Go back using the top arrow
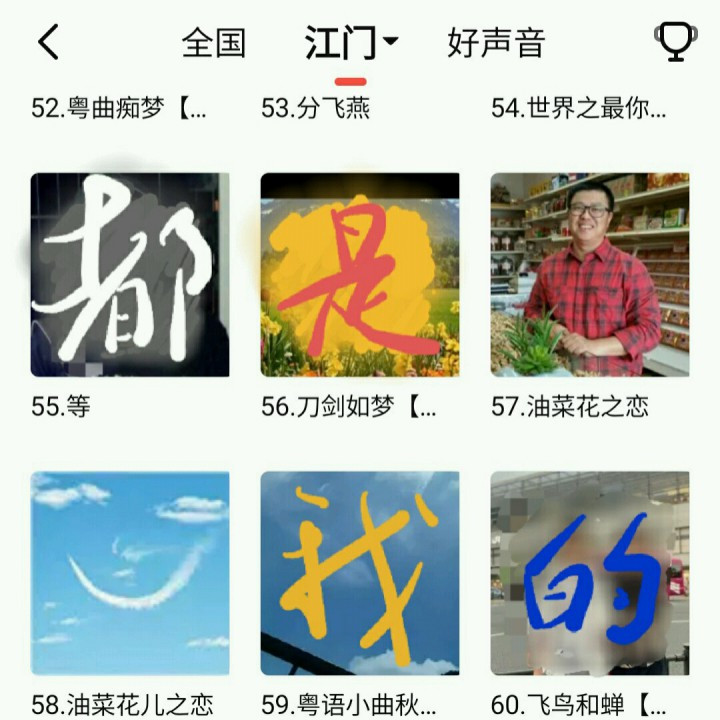Viewport: 720px width, 720px height. (x=48, y=42)
